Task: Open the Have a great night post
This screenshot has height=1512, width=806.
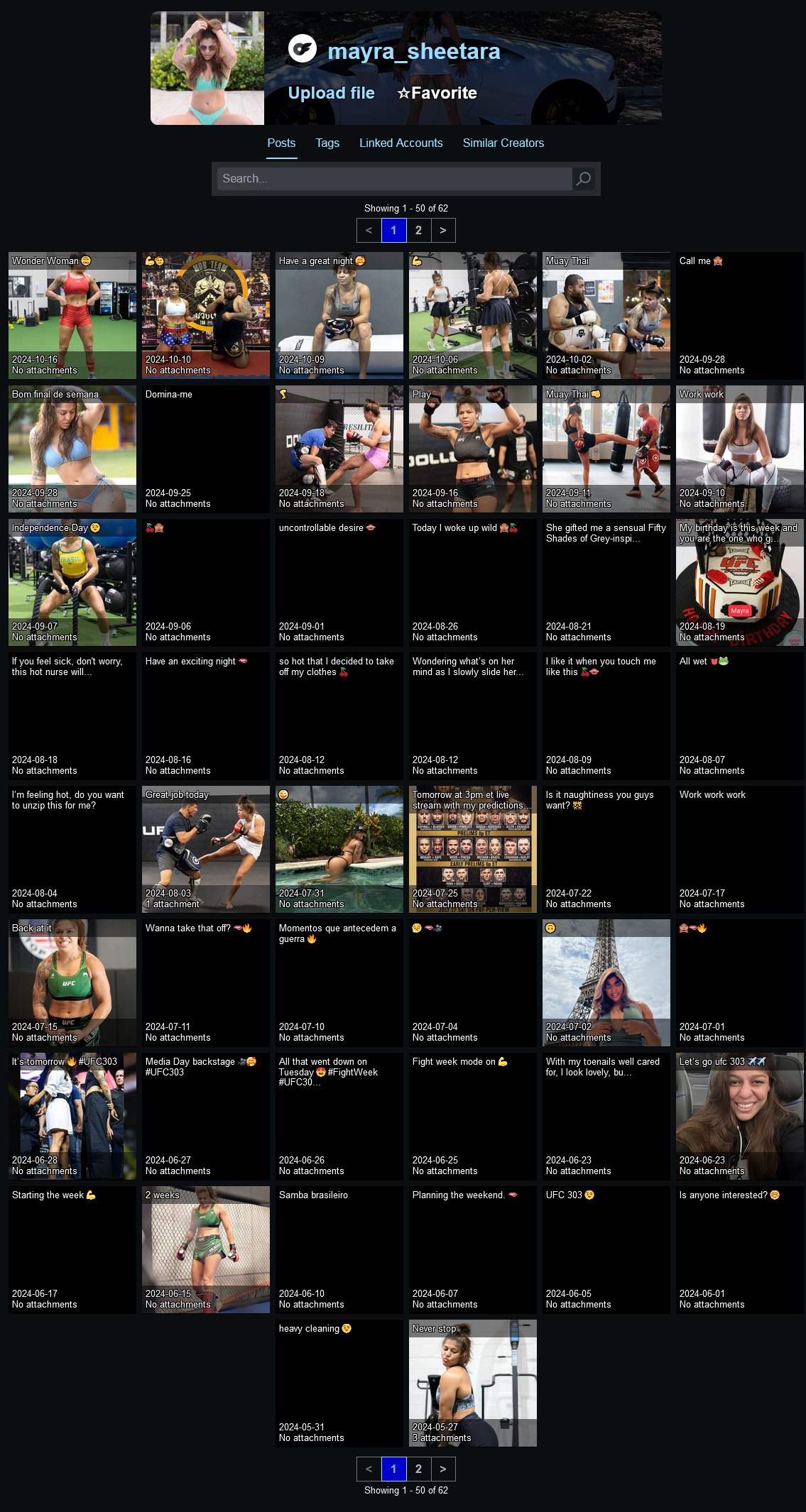Action: (x=339, y=315)
